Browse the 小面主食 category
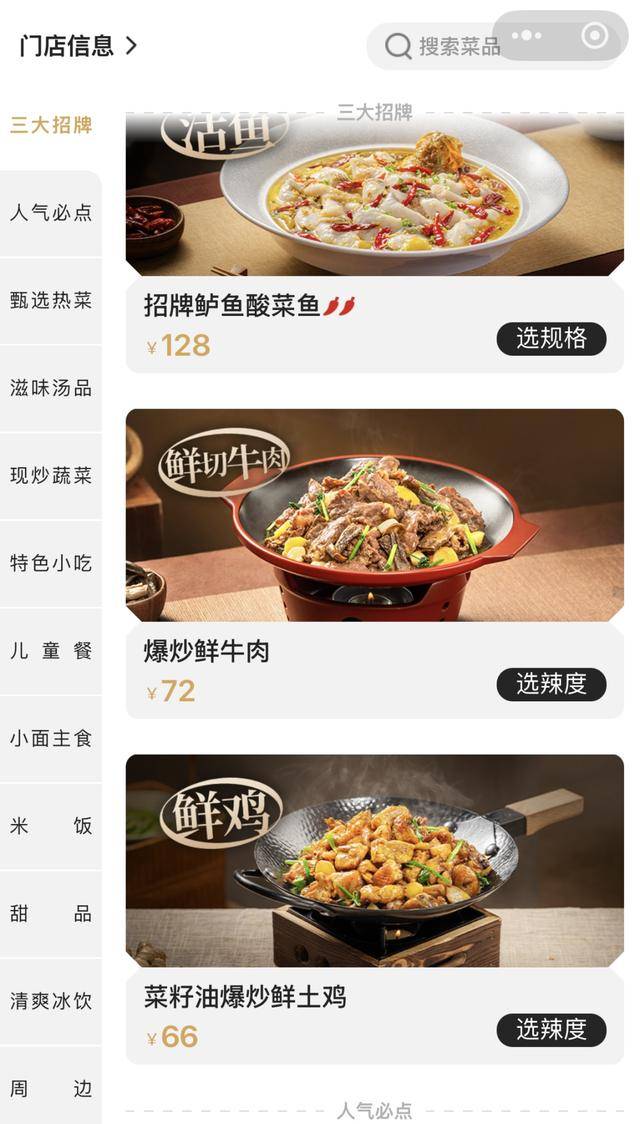This screenshot has width=640, height=1124. [x=51, y=738]
